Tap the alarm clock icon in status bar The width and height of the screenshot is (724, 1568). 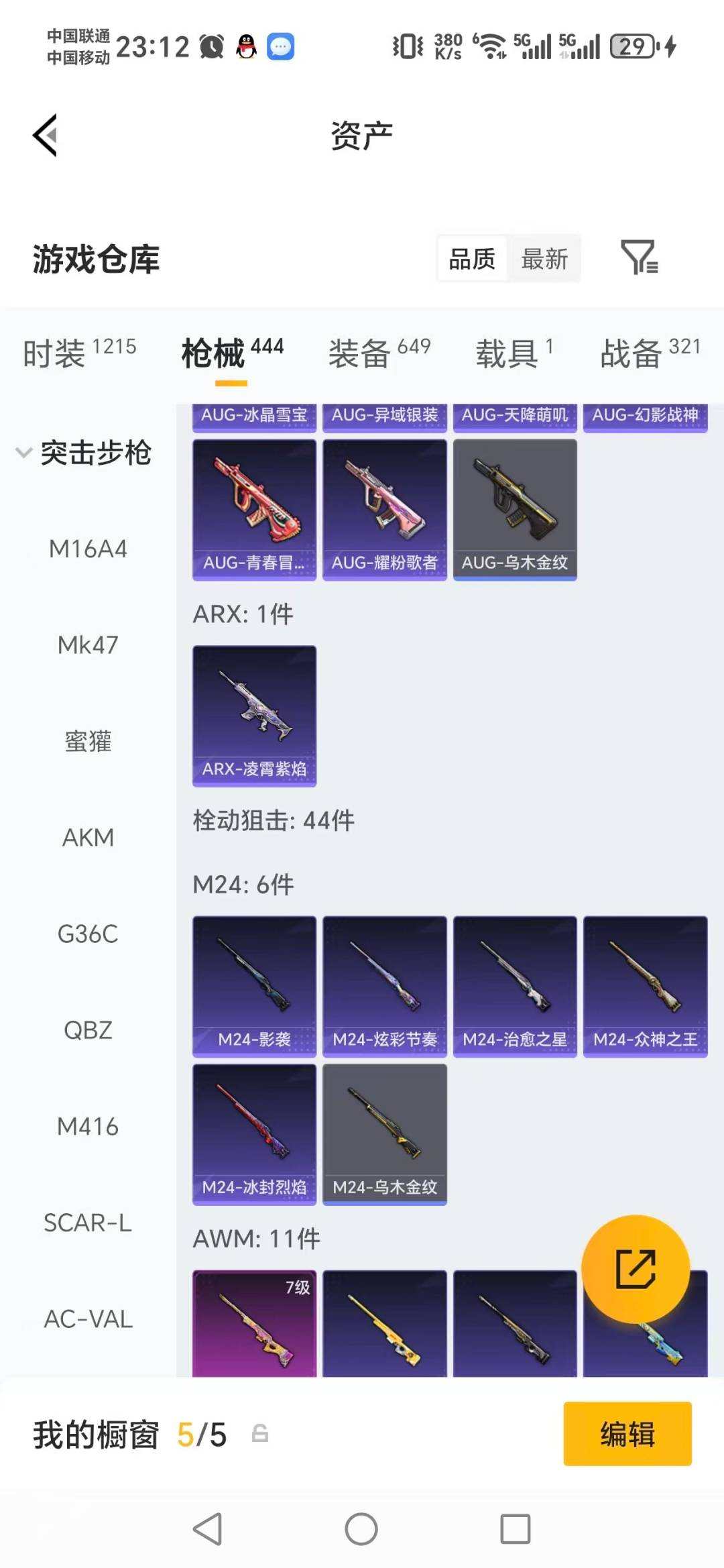point(210,46)
